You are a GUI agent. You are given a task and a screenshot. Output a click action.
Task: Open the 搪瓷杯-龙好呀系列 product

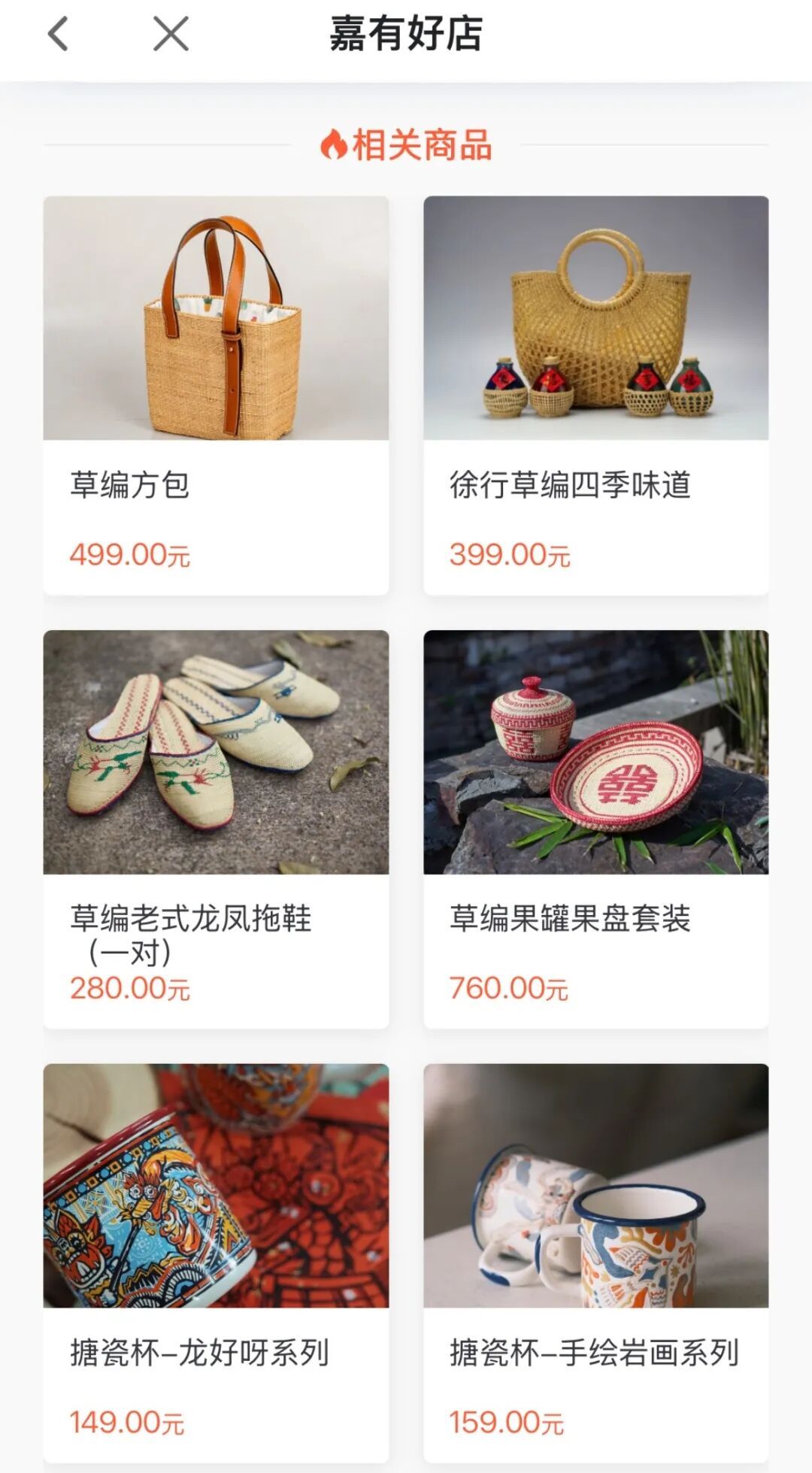(x=216, y=1262)
